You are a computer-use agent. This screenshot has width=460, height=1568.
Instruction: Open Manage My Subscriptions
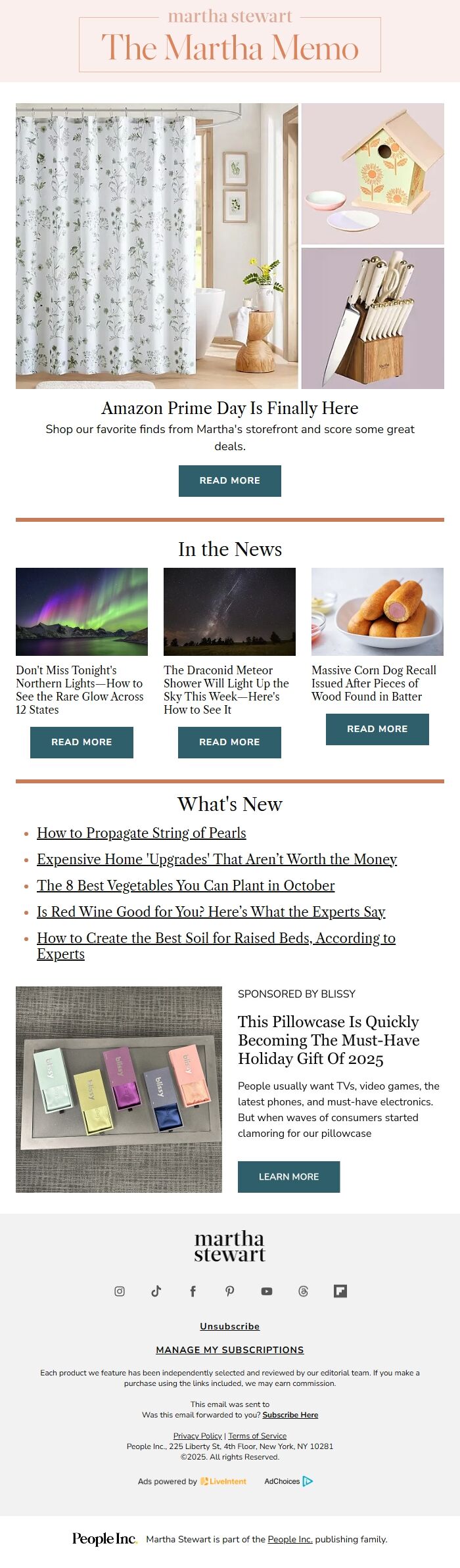[229, 1349]
